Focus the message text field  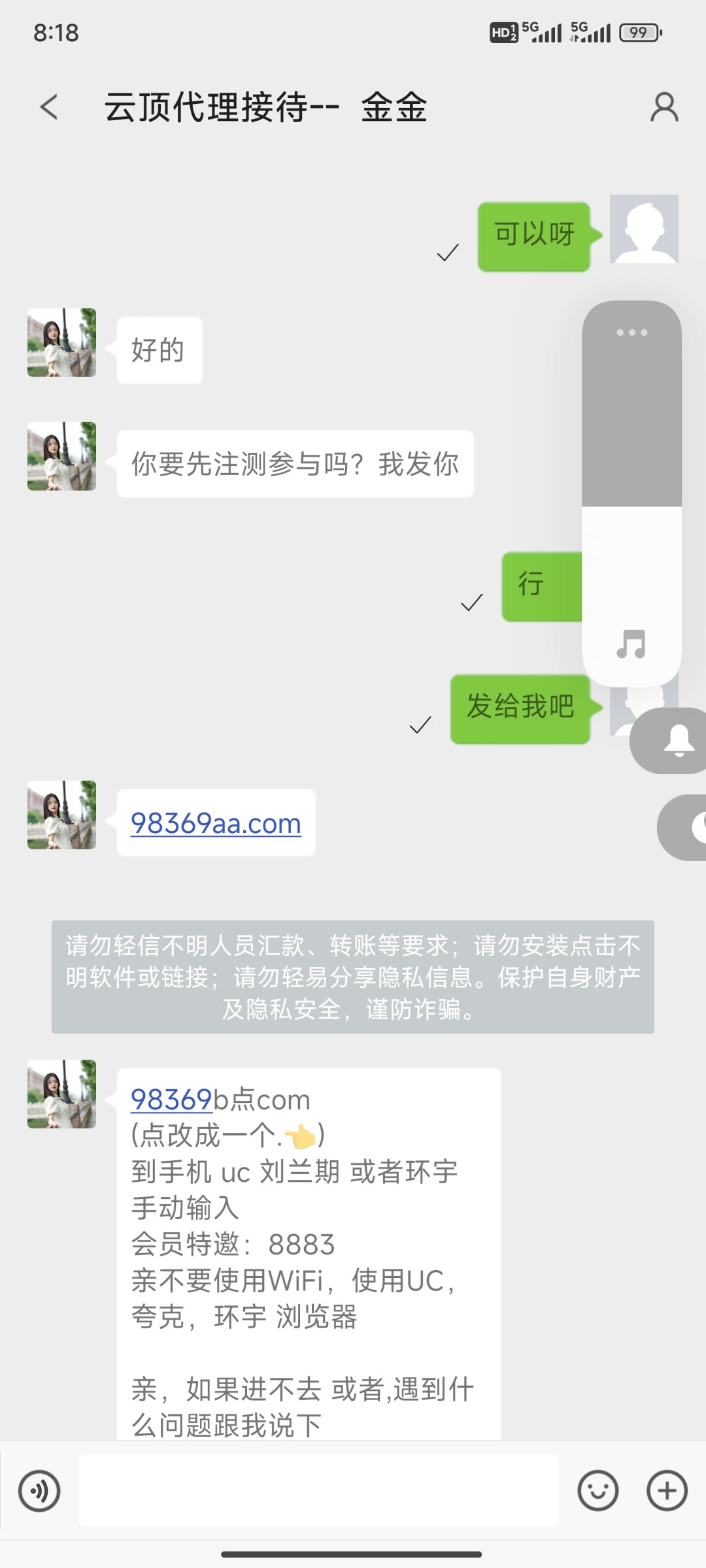(318, 1491)
